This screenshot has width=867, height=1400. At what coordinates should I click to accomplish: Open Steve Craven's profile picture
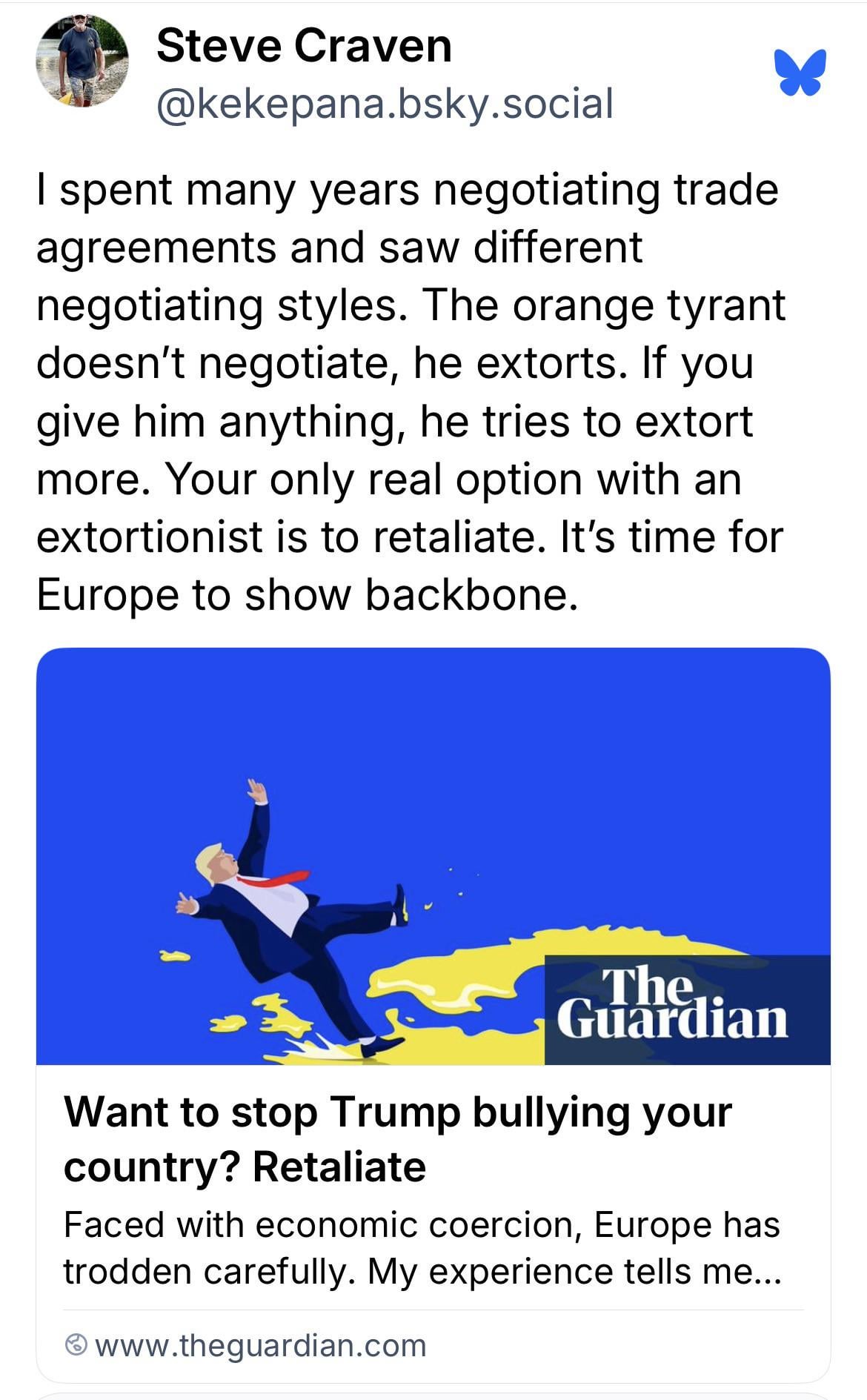pos(82,62)
